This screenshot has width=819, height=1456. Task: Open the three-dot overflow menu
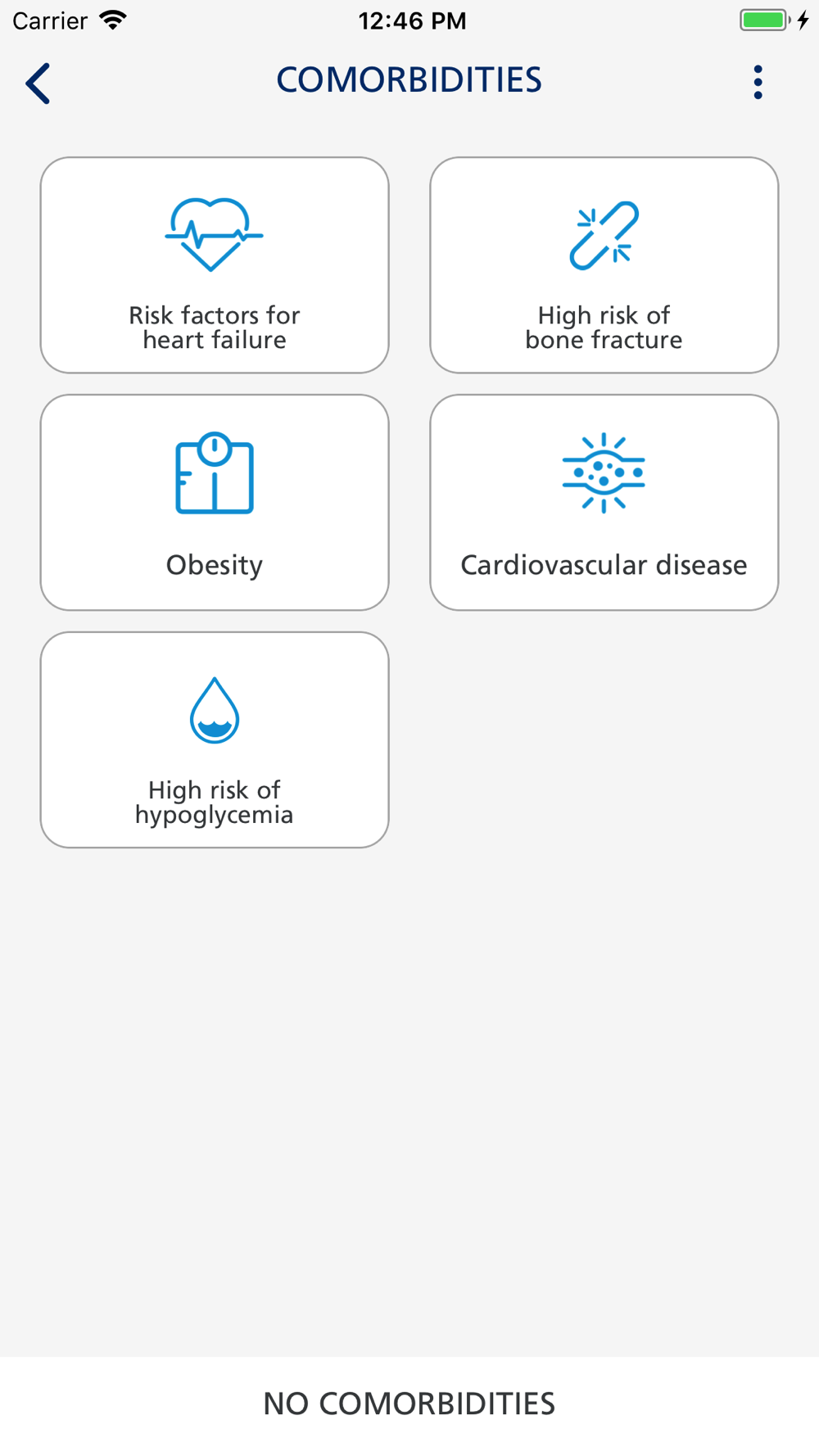pos(758,83)
